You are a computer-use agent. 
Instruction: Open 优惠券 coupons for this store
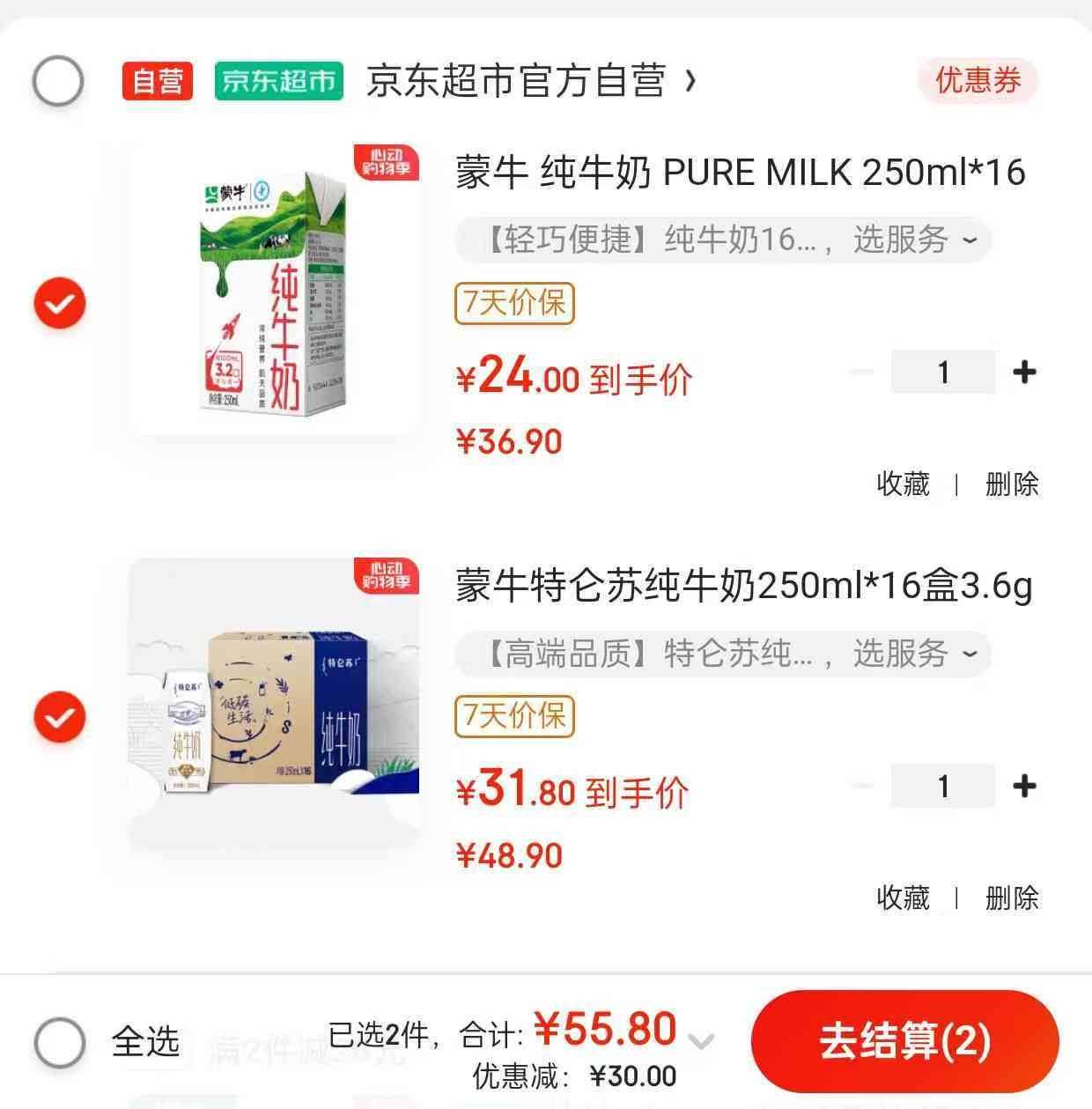coord(978,81)
